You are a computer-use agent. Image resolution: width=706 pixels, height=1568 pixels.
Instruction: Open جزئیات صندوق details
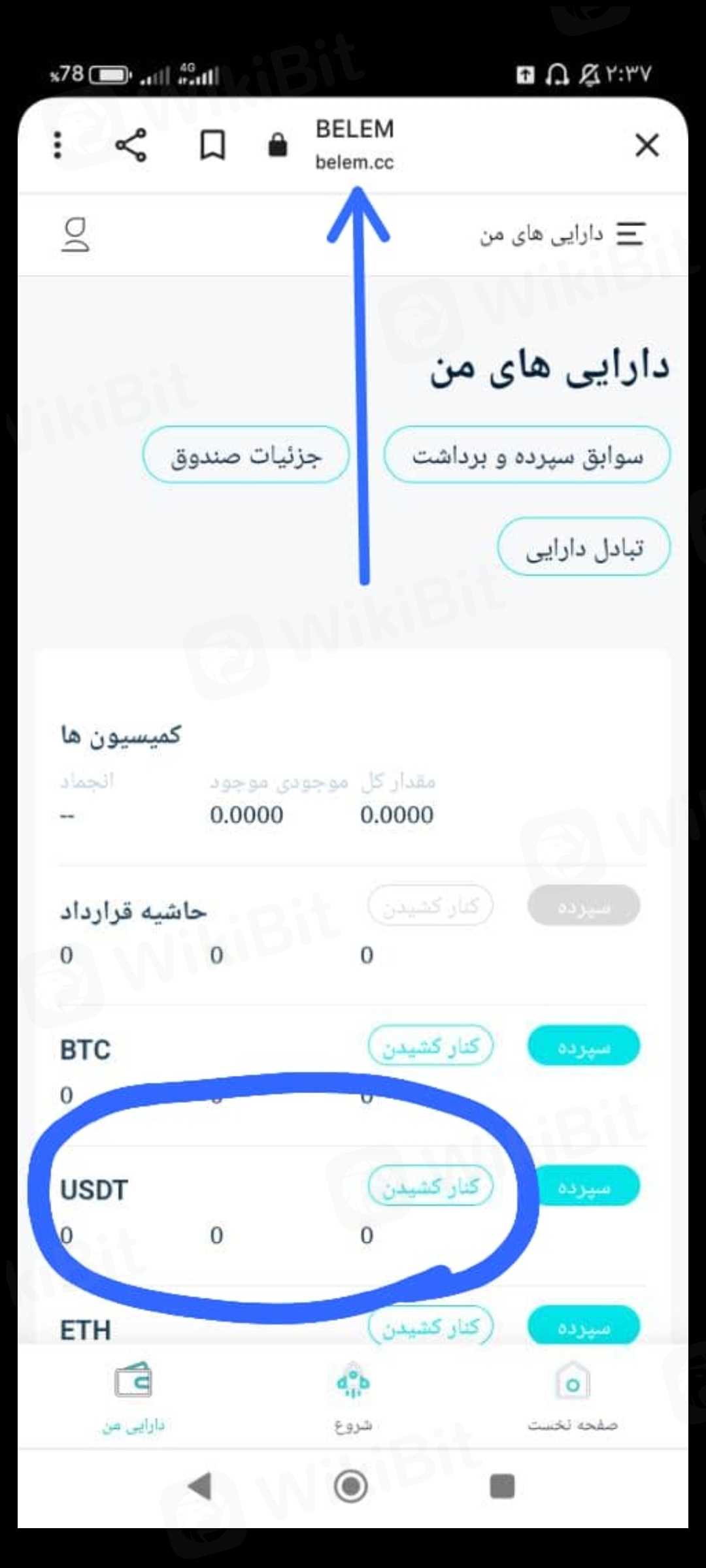click(x=246, y=455)
